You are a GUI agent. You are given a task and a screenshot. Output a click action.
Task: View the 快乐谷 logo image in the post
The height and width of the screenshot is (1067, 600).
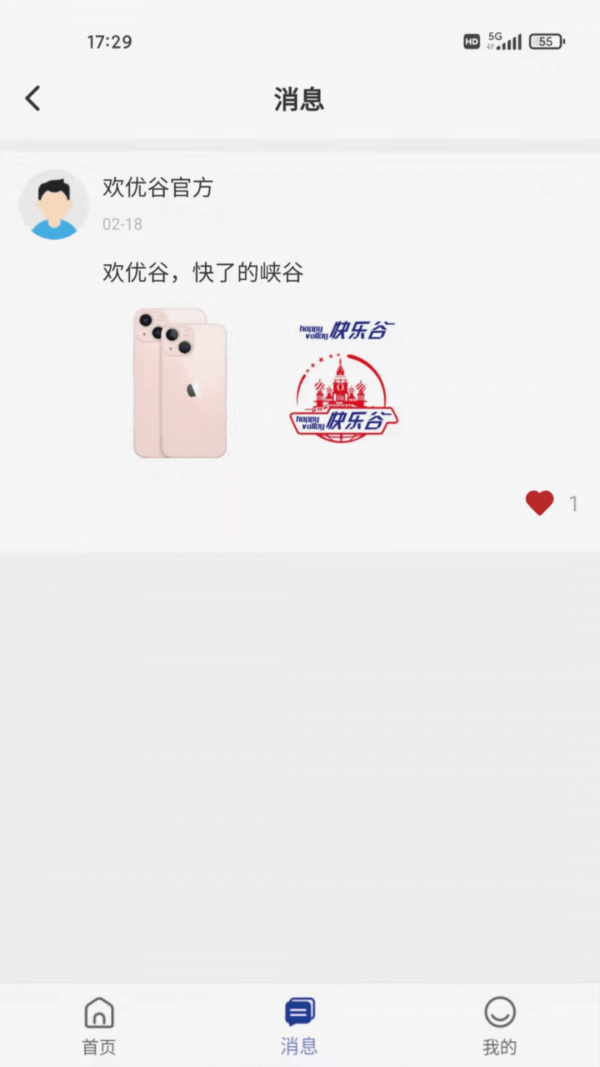click(x=343, y=382)
